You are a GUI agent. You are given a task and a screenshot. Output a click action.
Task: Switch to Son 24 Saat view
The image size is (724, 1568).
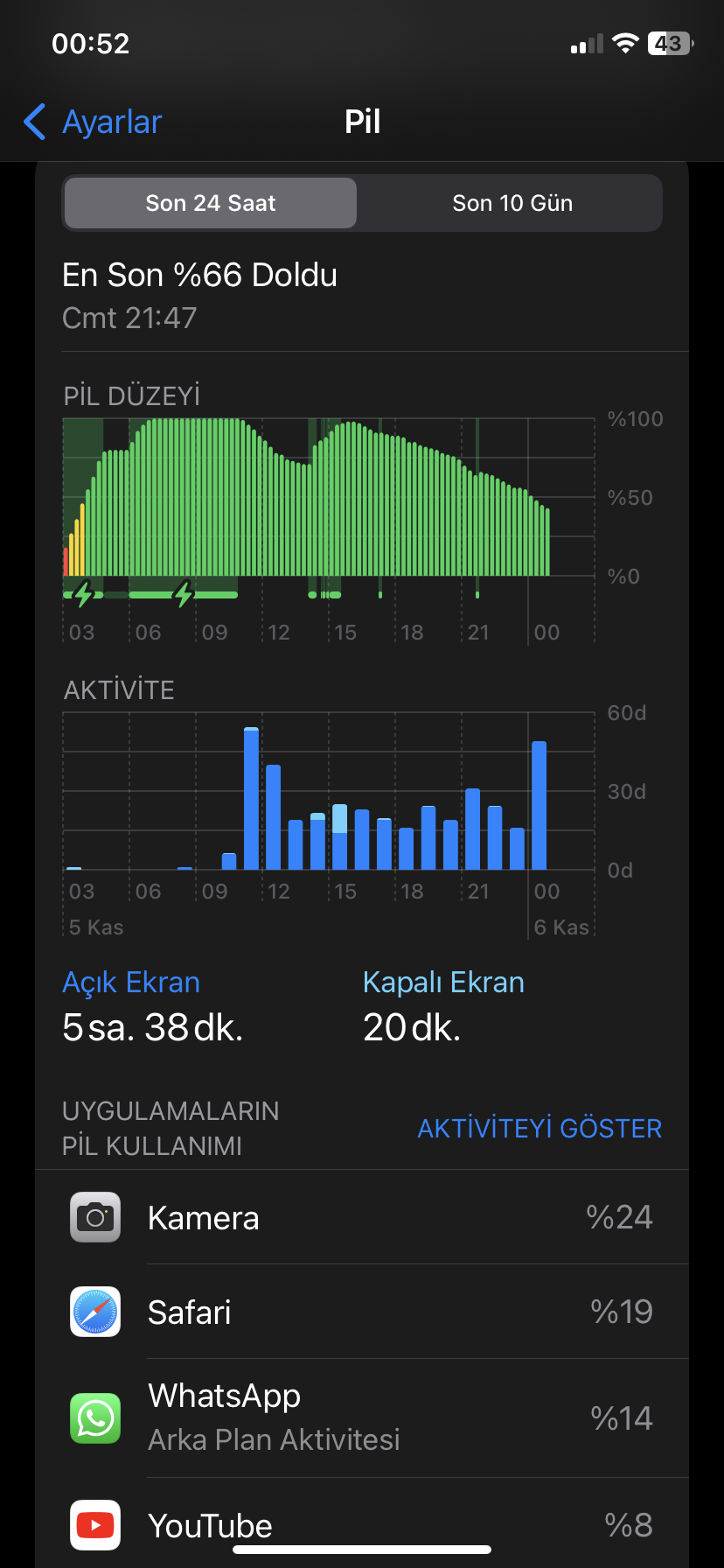pyautogui.click(x=211, y=203)
